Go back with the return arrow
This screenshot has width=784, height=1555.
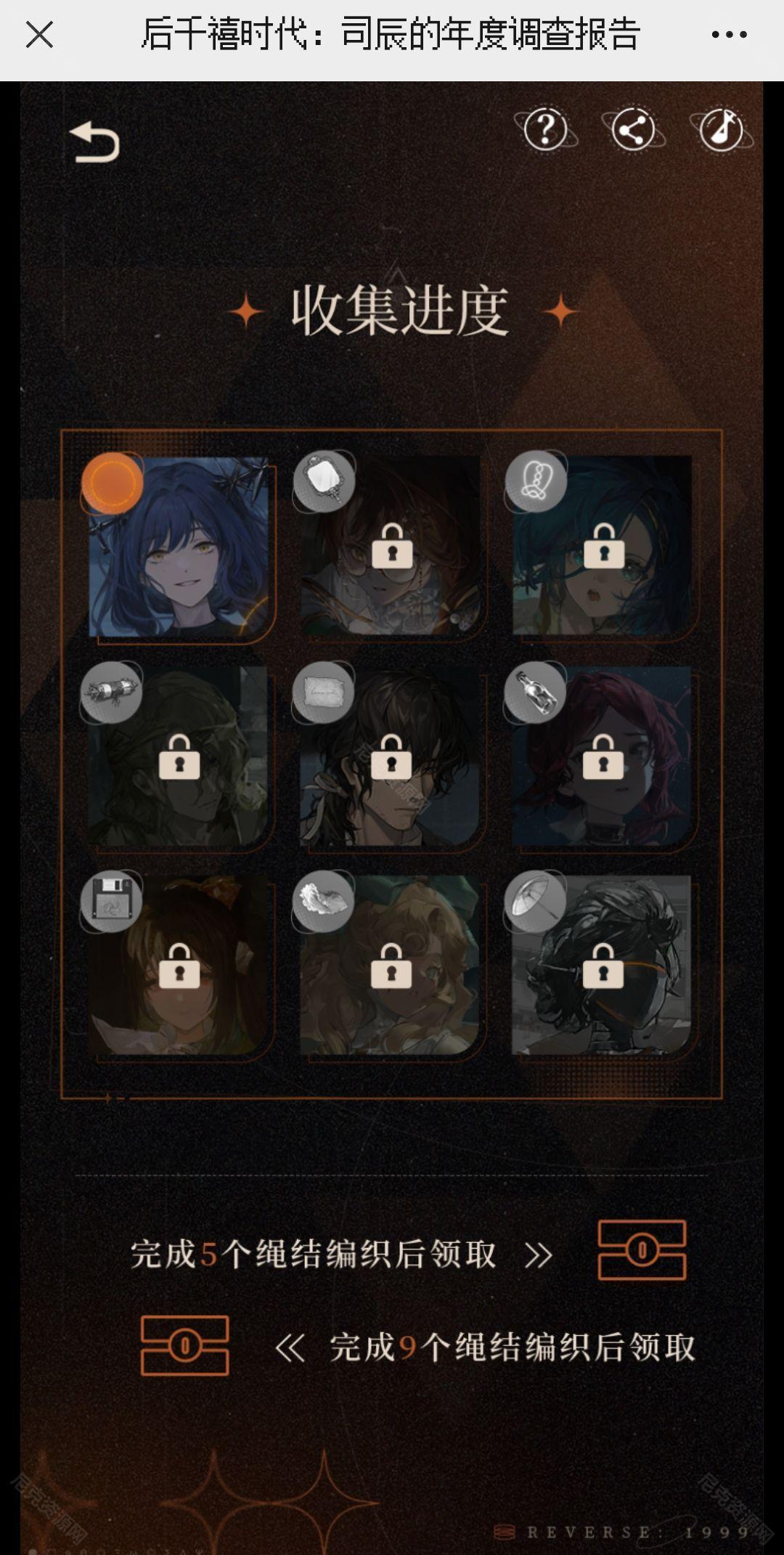pos(94,142)
